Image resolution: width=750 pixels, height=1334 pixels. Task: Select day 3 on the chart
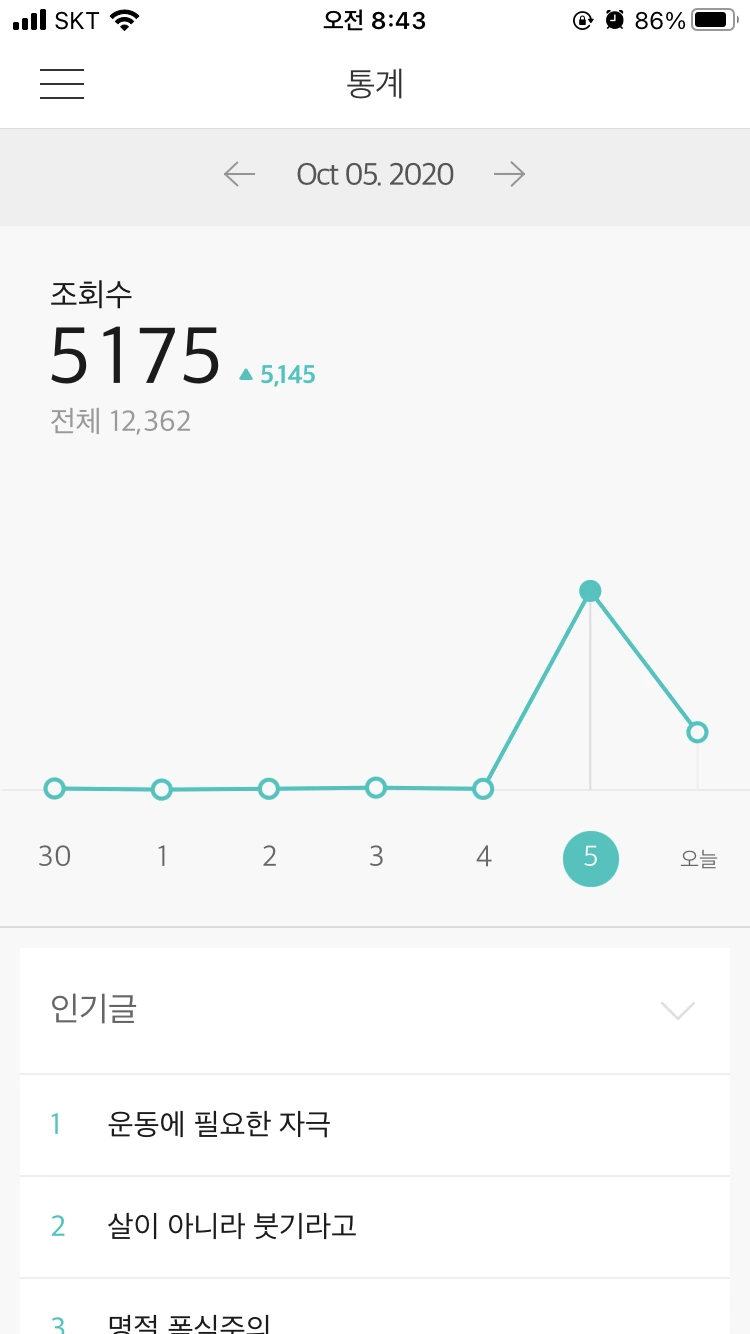(376, 856)
